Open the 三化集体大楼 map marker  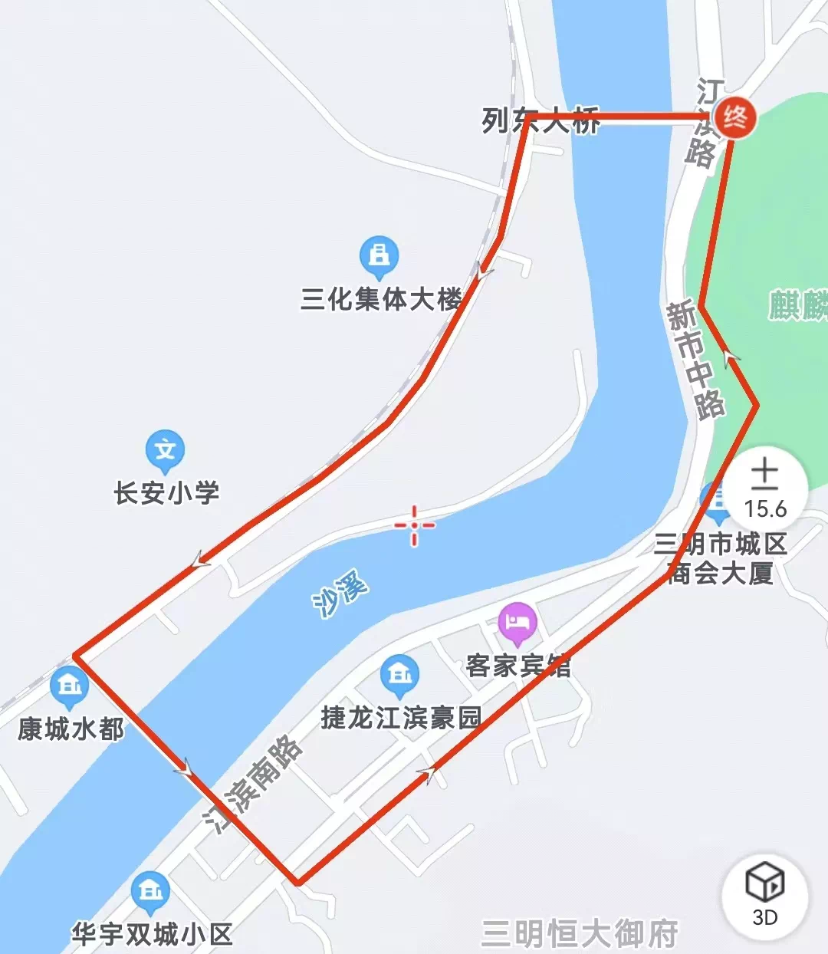pos(379,258)
